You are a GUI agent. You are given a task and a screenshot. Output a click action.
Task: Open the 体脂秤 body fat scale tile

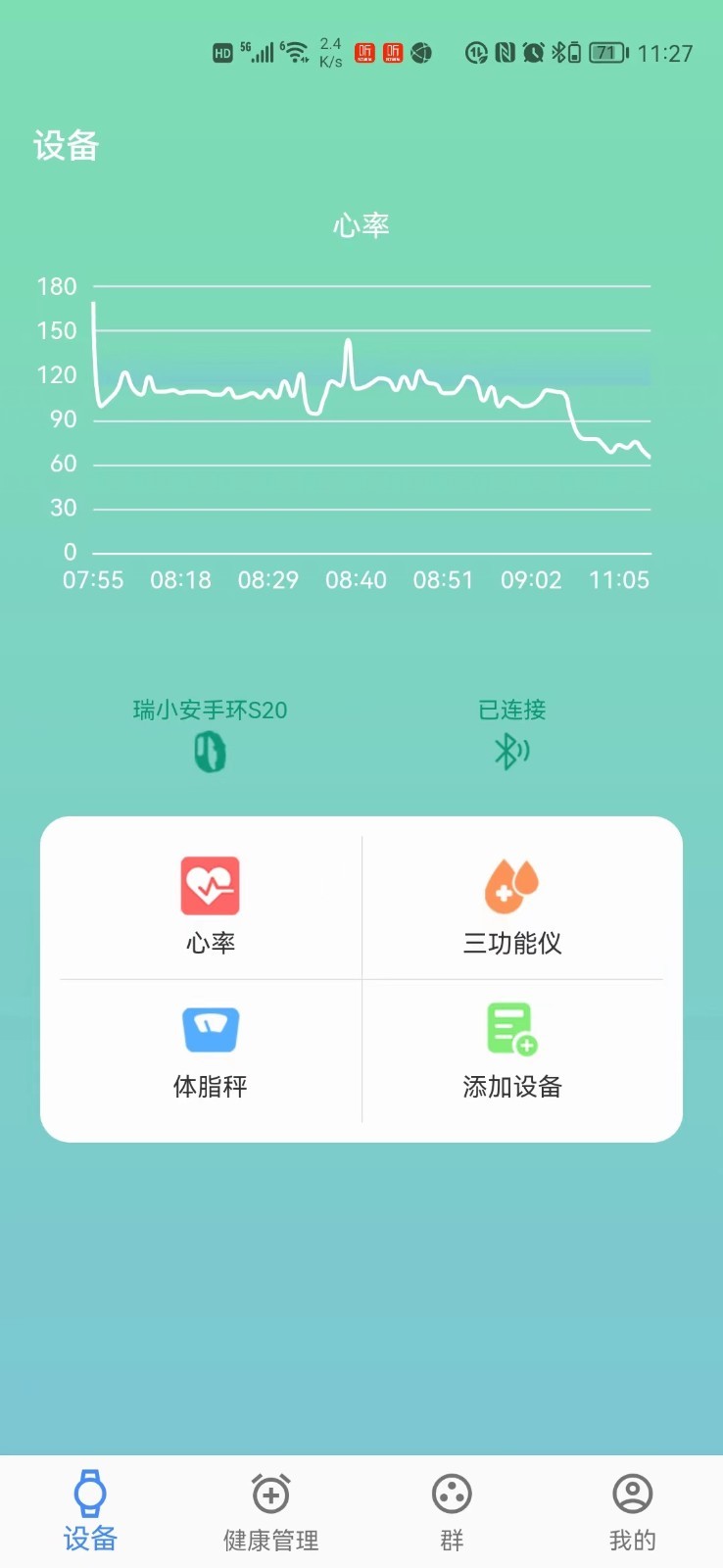(211, 1052)
